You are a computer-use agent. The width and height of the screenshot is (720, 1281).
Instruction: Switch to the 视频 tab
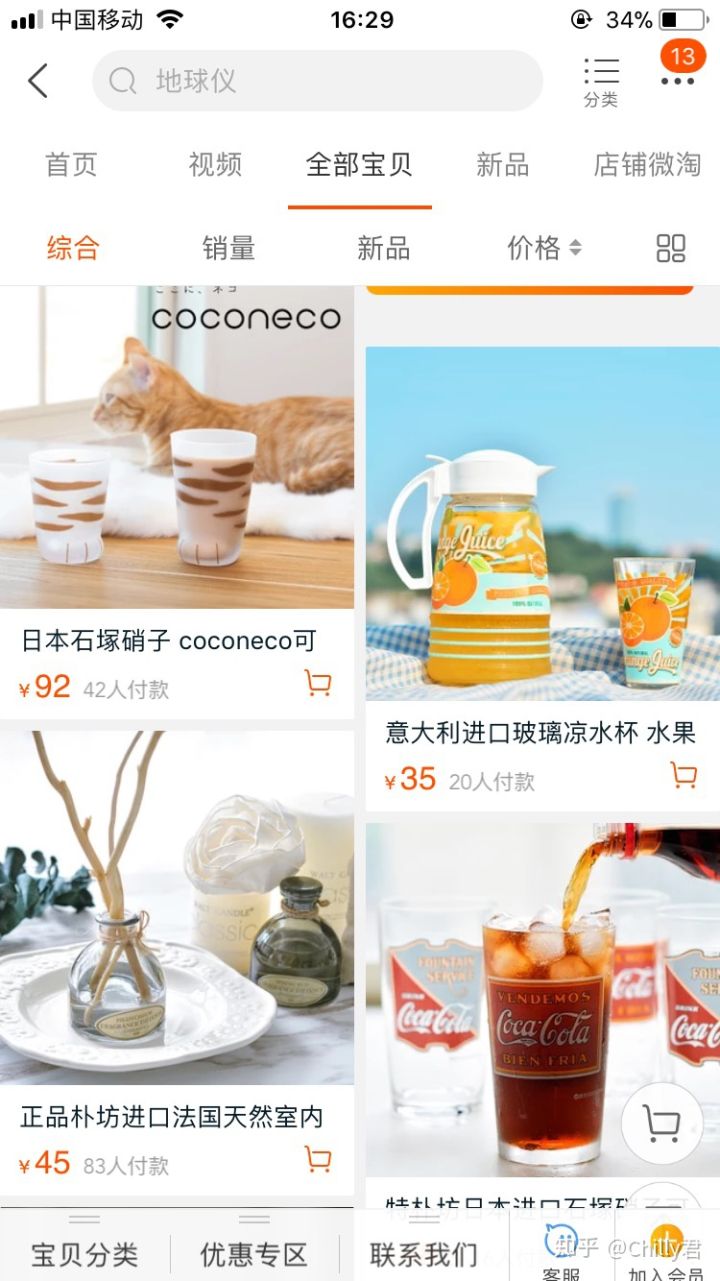point(215,165)
